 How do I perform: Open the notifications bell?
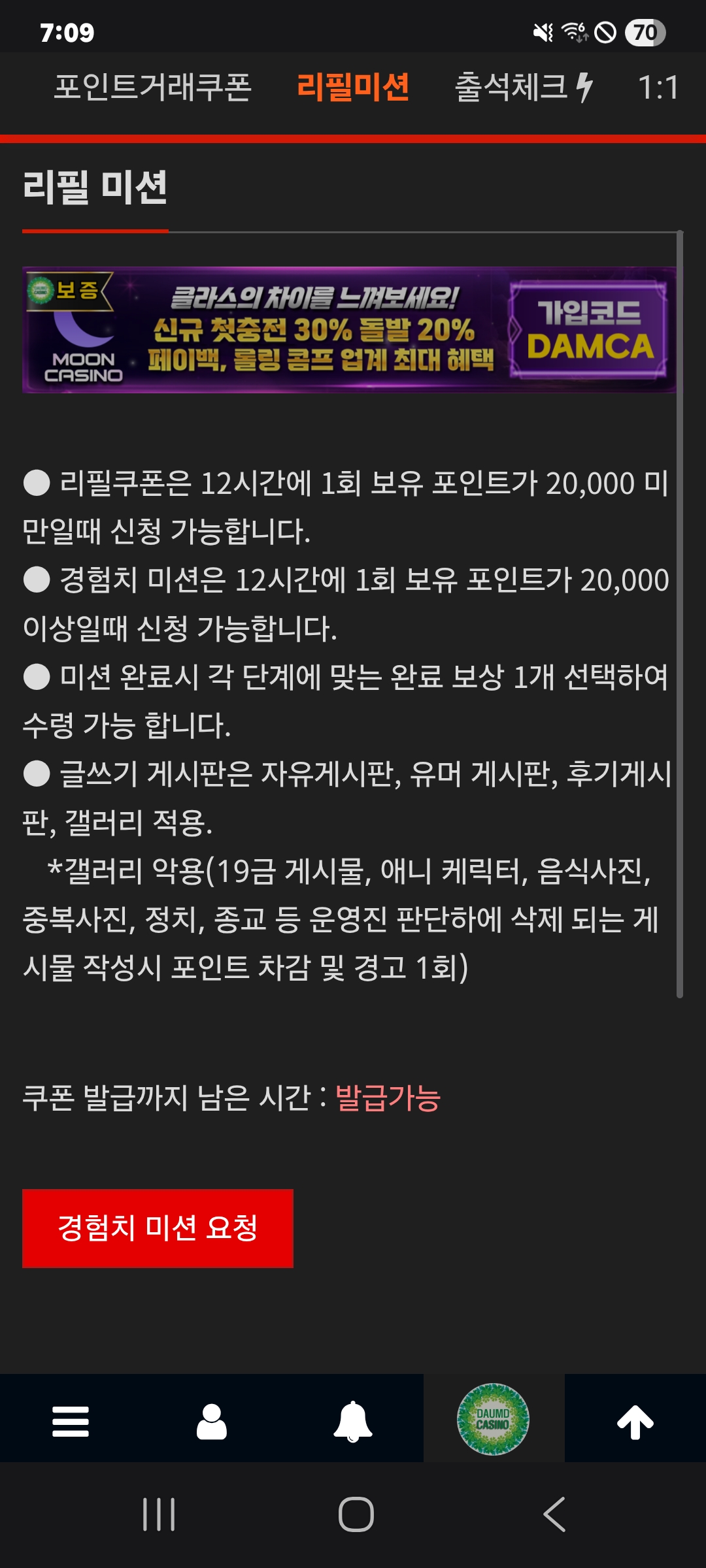(x=353, y=1421)
